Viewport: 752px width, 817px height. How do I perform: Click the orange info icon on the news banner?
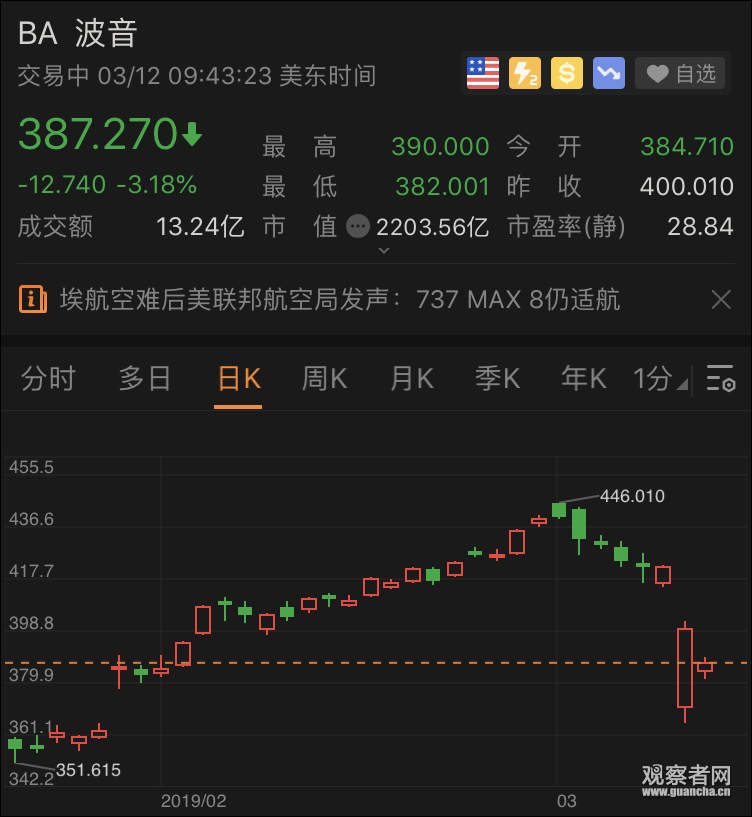tap(33, 300)
